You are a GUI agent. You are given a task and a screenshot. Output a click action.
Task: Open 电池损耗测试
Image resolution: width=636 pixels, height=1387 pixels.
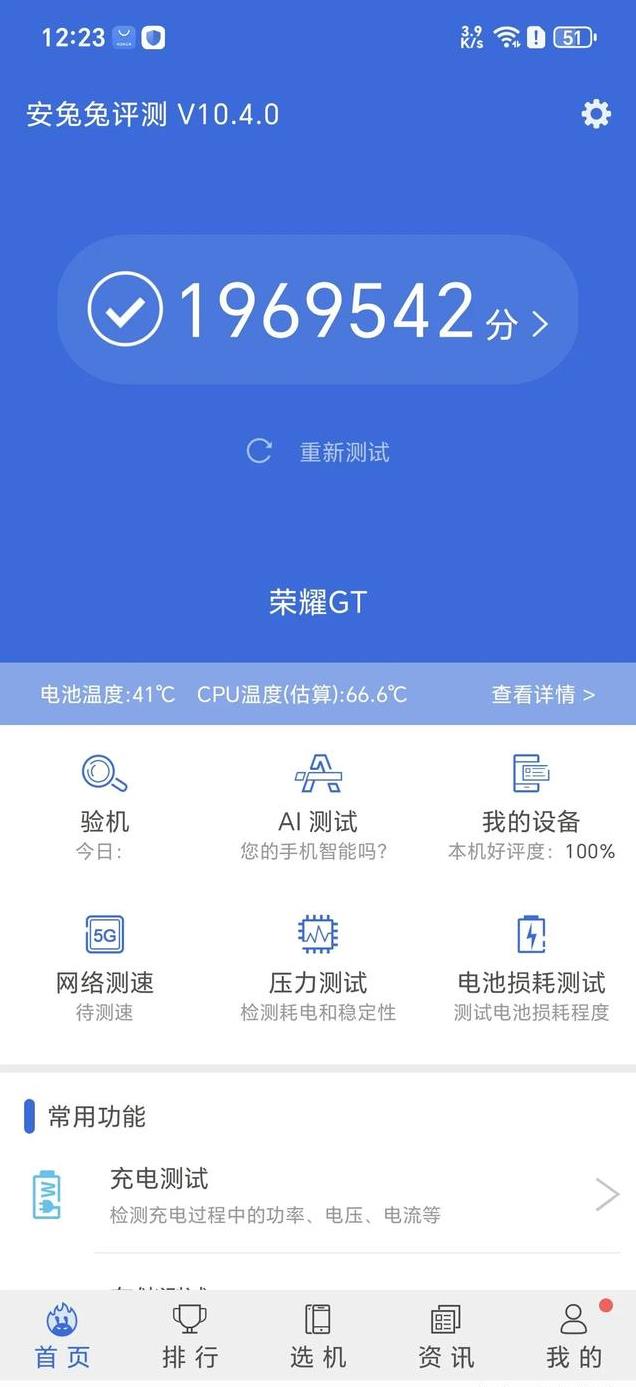(x=531, y=968)
